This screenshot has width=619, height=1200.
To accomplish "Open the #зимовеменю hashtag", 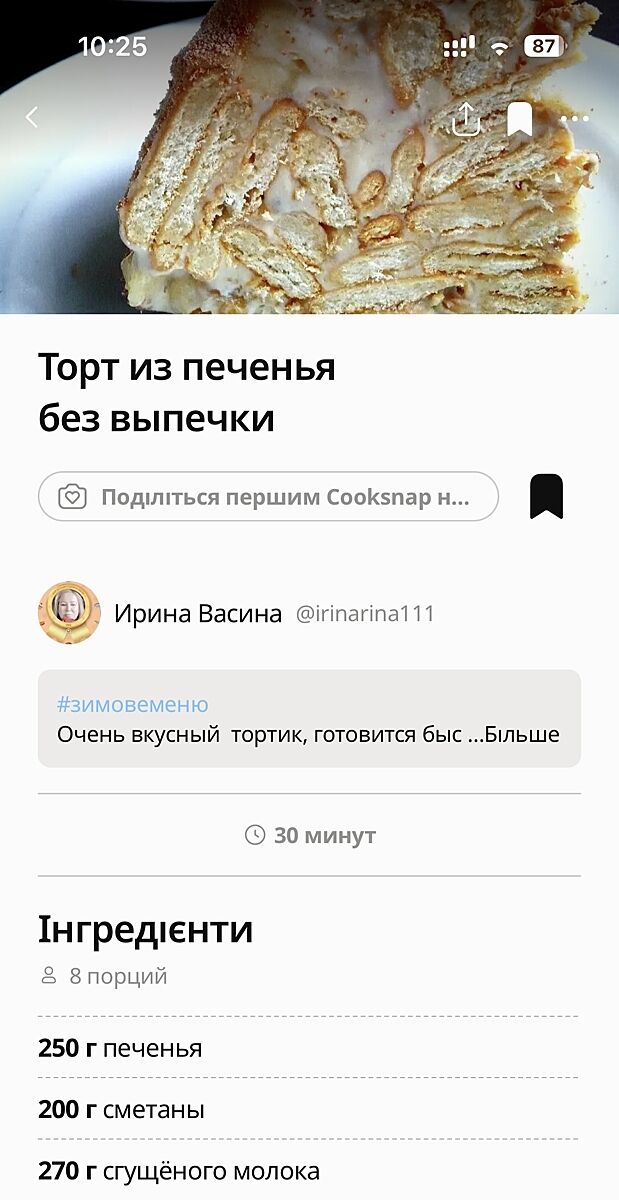I will pyautogui.click(x=132, y=704).
